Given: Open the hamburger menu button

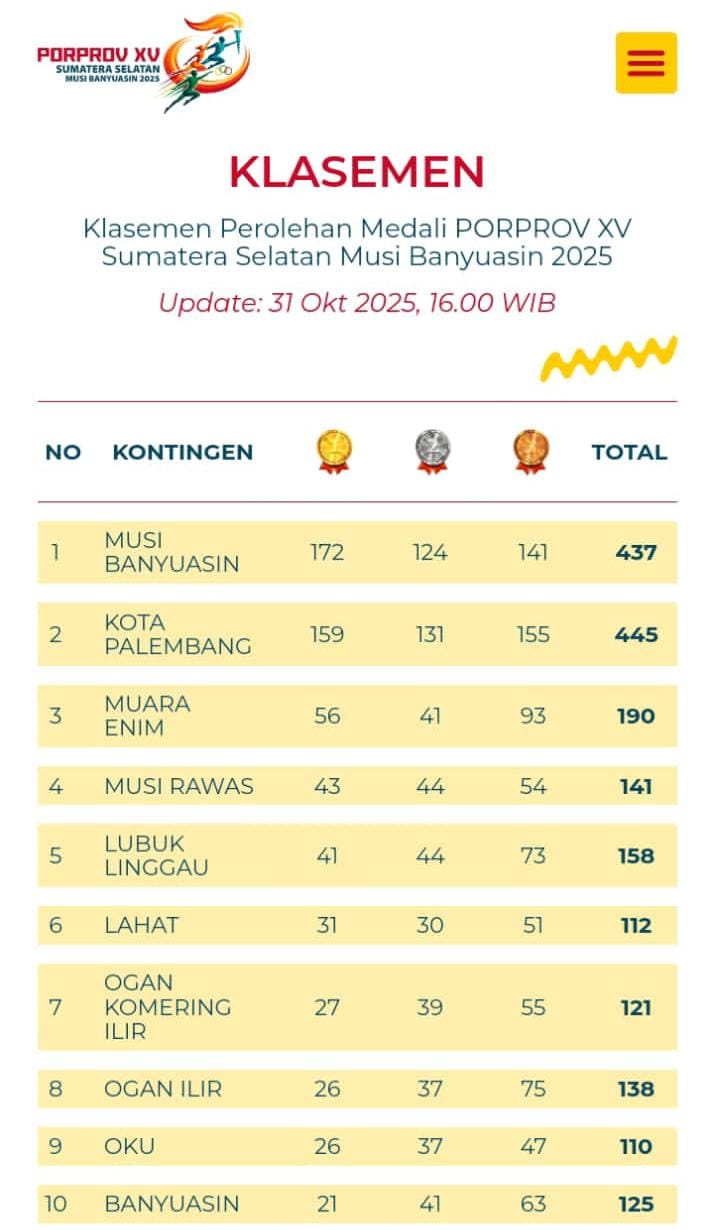Looking at the screenshot, I should coord(645,63).
